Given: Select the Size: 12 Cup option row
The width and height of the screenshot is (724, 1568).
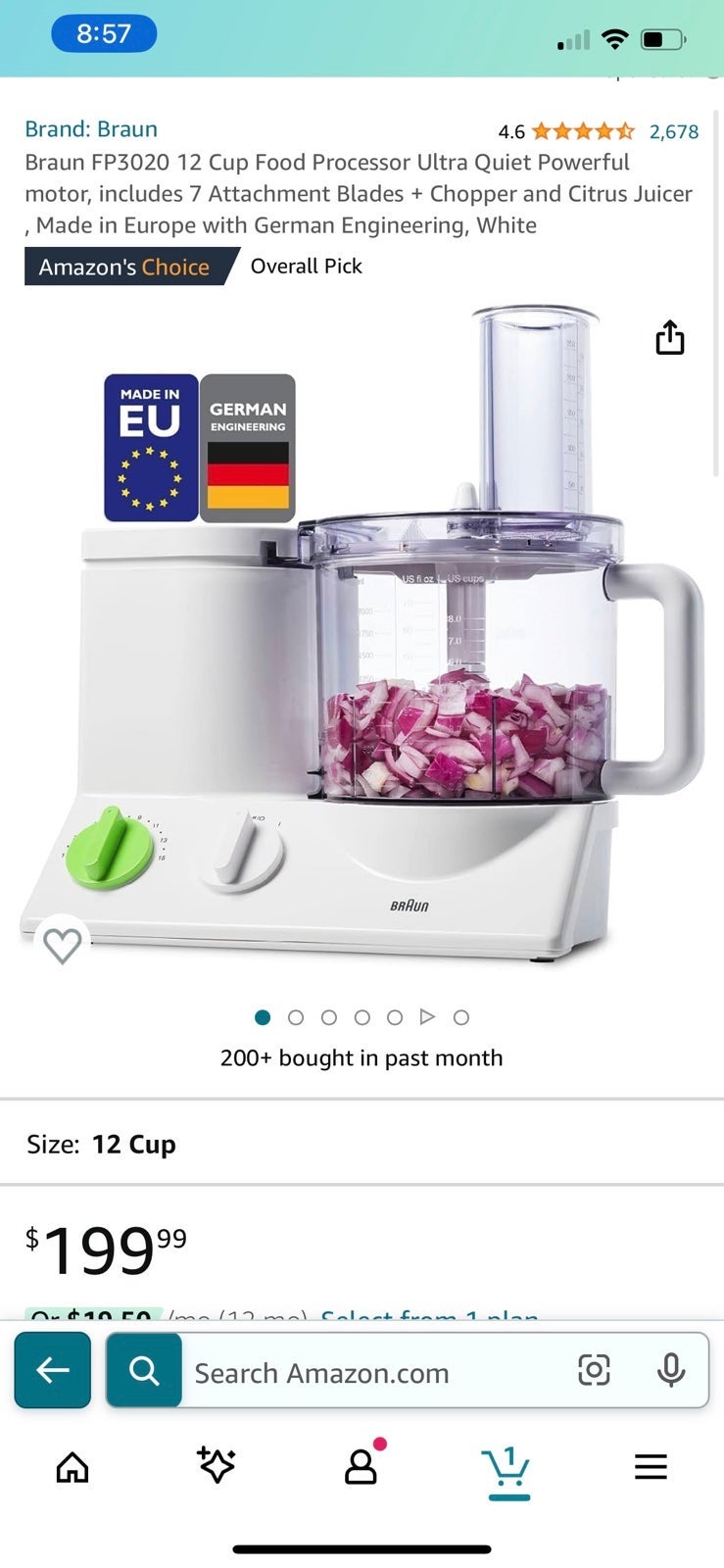Looking at the screenshot, I should (x=362, y=1144).
